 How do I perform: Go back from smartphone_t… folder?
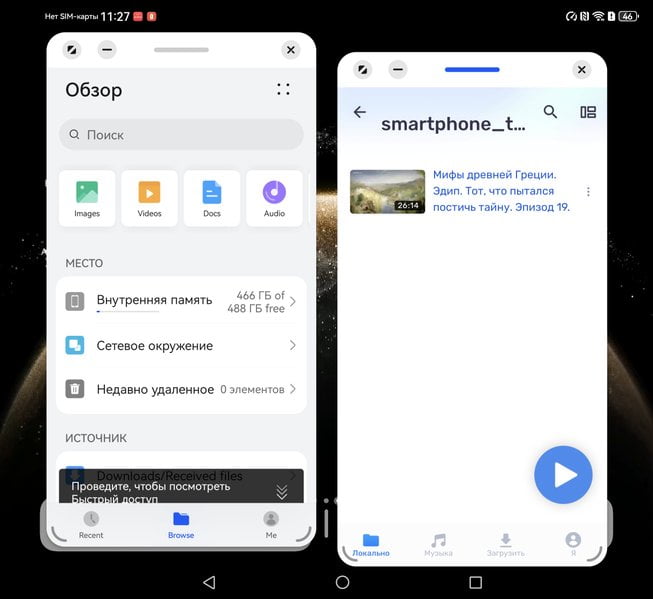(360, 112)
